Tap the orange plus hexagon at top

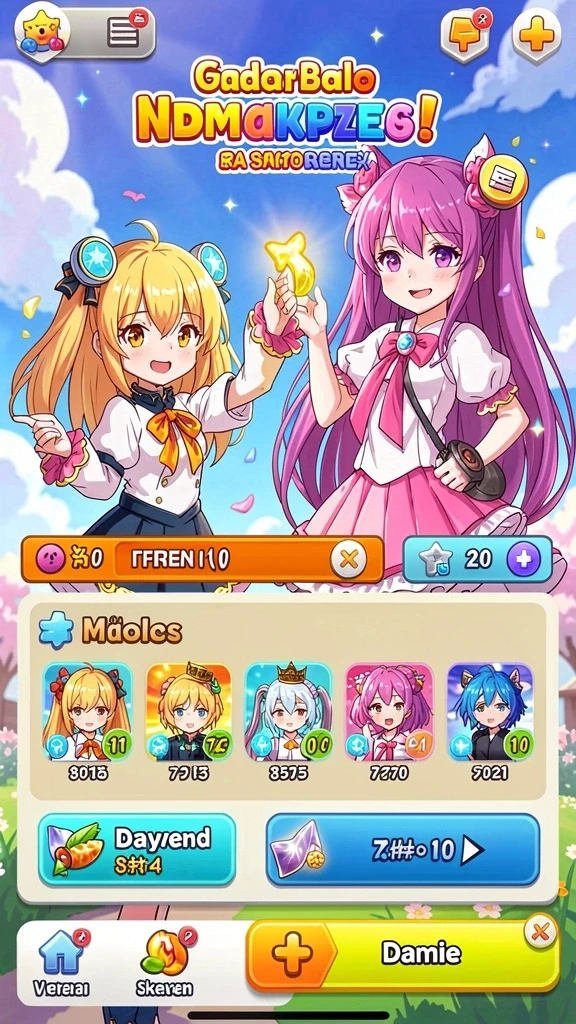point(537,34)
